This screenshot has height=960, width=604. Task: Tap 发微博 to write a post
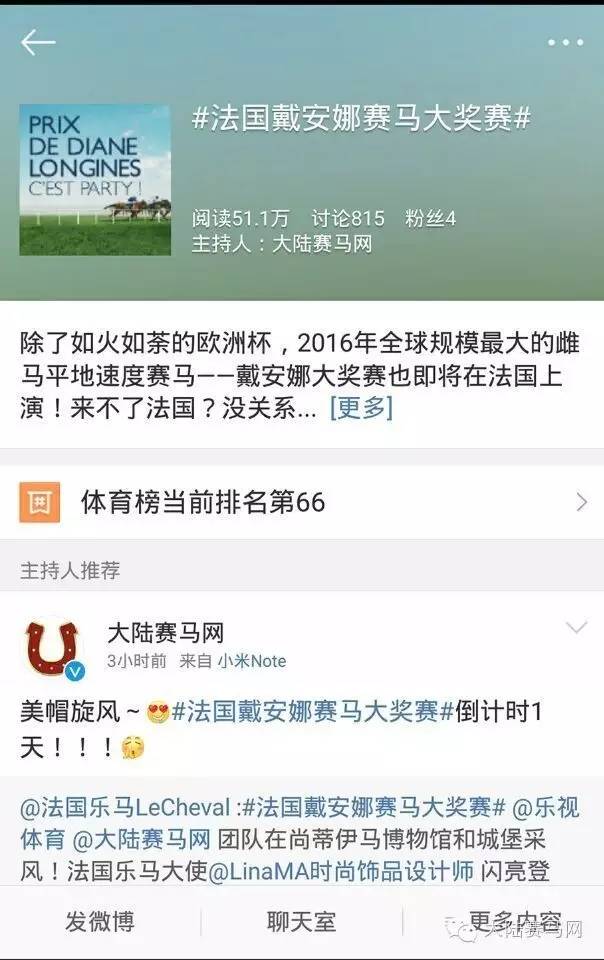[x=100, y=921]
